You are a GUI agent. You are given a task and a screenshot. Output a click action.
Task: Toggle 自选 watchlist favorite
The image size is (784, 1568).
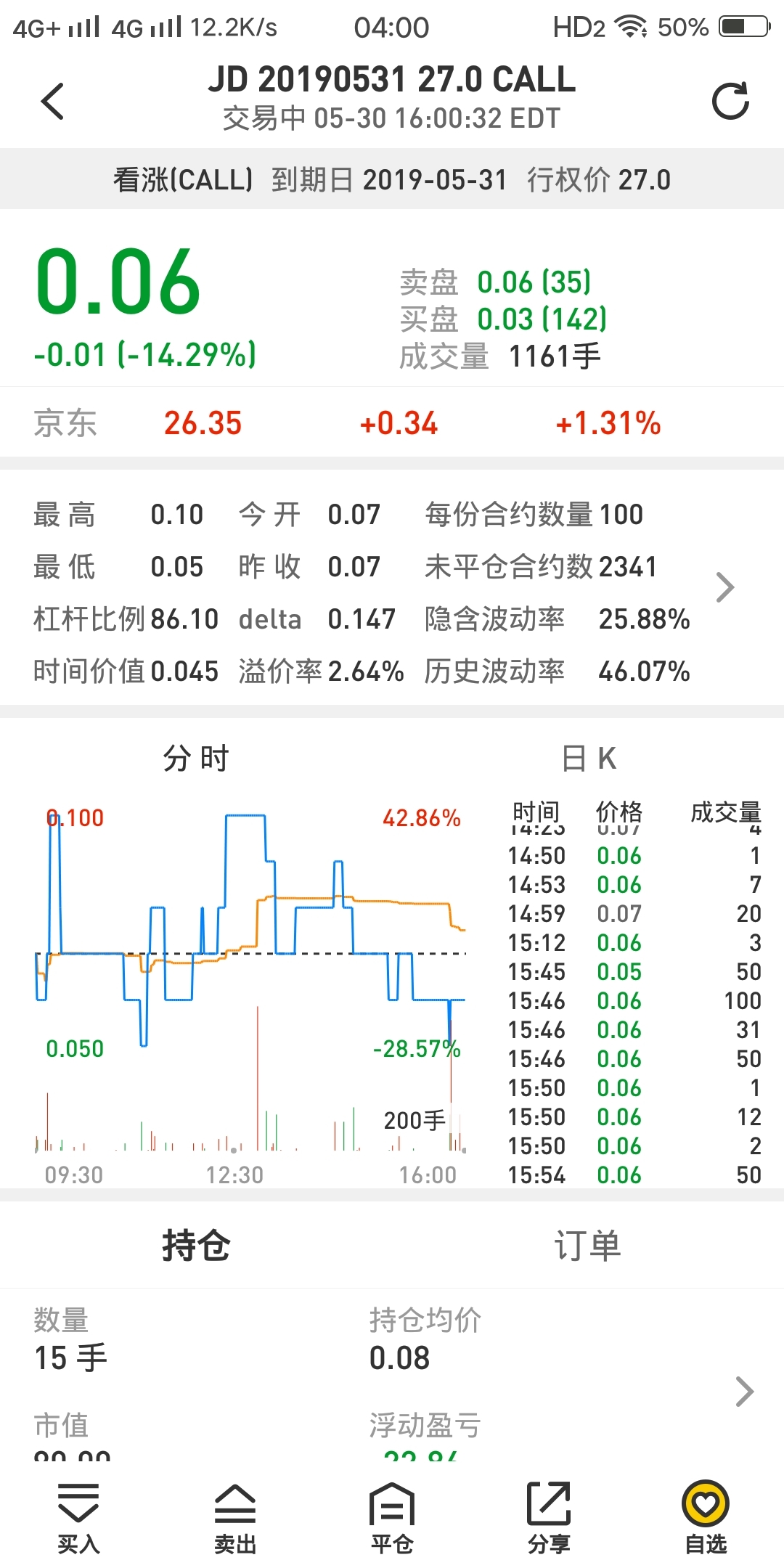pos(706,1519)
